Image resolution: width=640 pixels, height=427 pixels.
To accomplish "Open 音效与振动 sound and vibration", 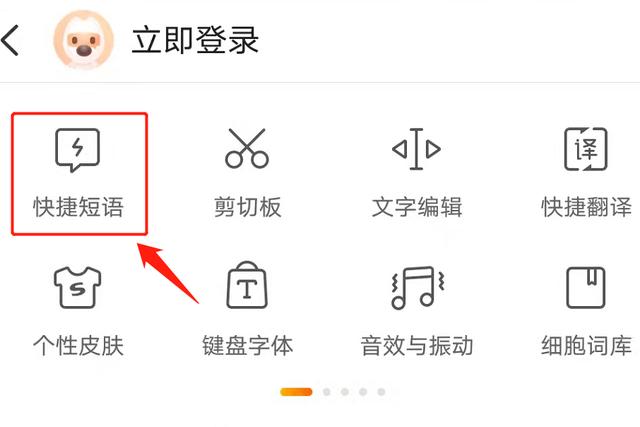I will pos(416,310).
